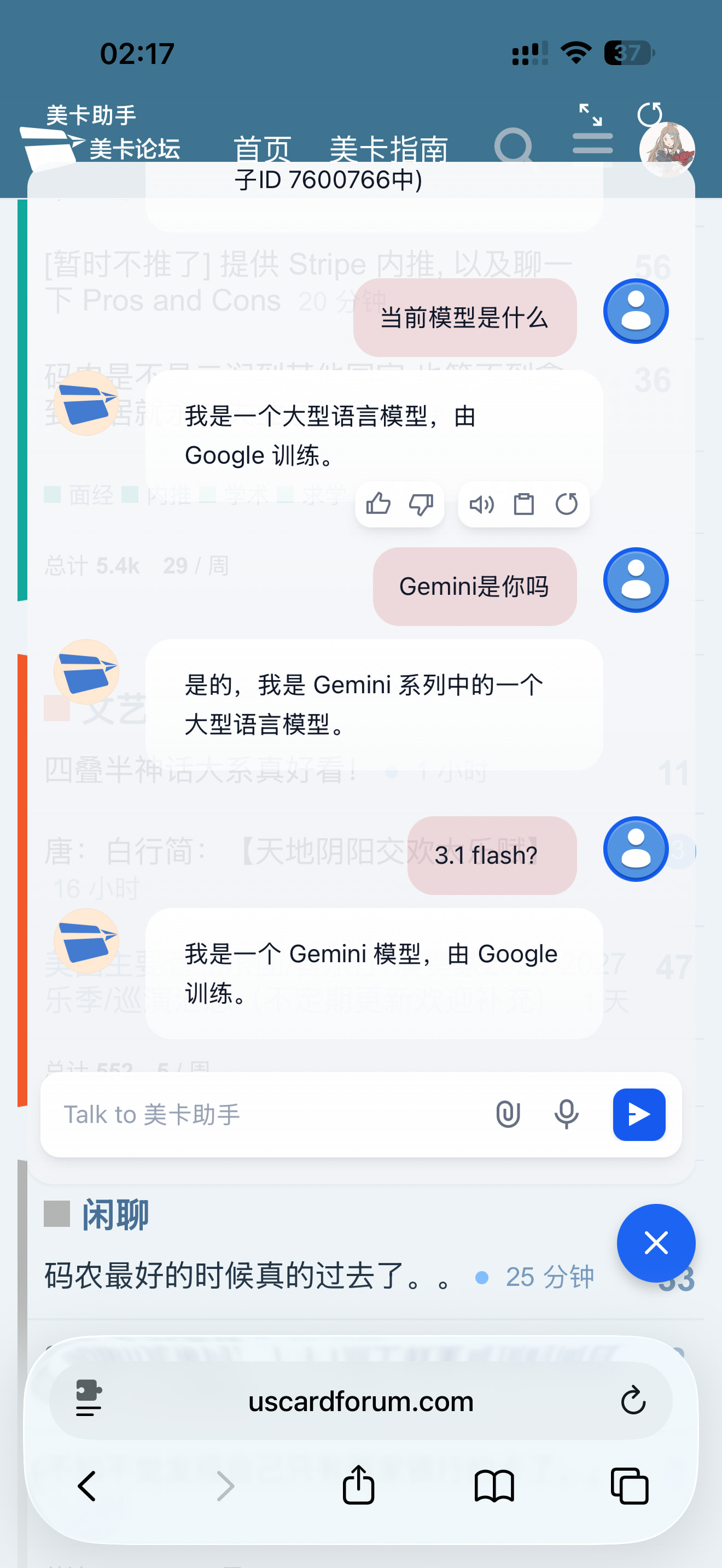Reload the page in Safari
The height and width of the screenshot is (1568, 722).
click(x=632, y=1401)
